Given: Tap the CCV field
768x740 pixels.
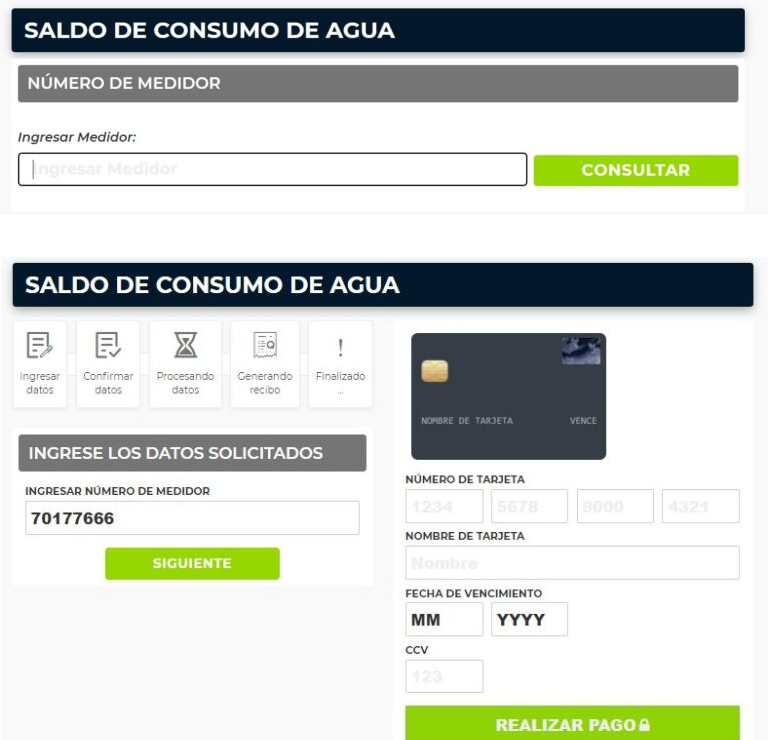Looking at the screenshot, I should (x=444, y=676).
